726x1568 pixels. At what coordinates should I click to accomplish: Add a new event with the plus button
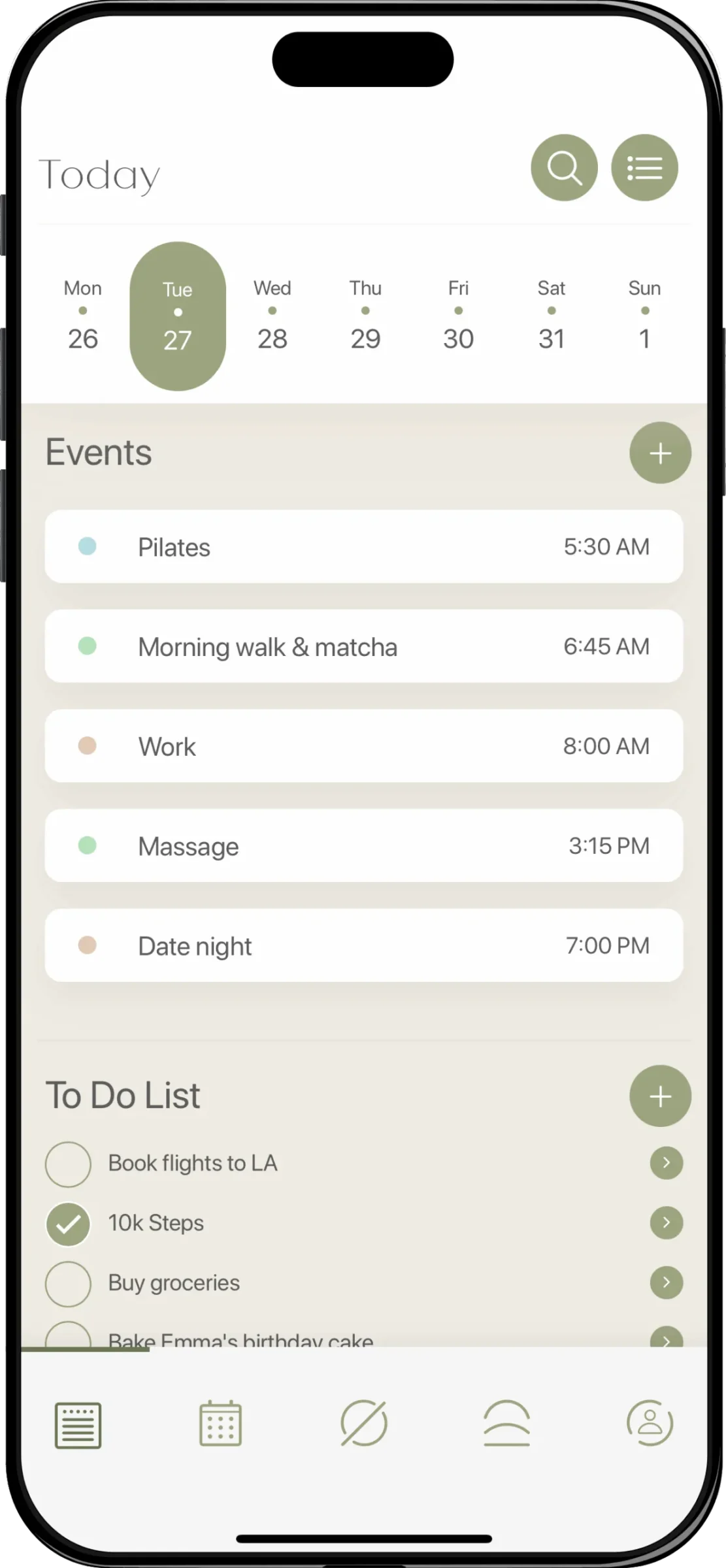[x=660, y=453]
